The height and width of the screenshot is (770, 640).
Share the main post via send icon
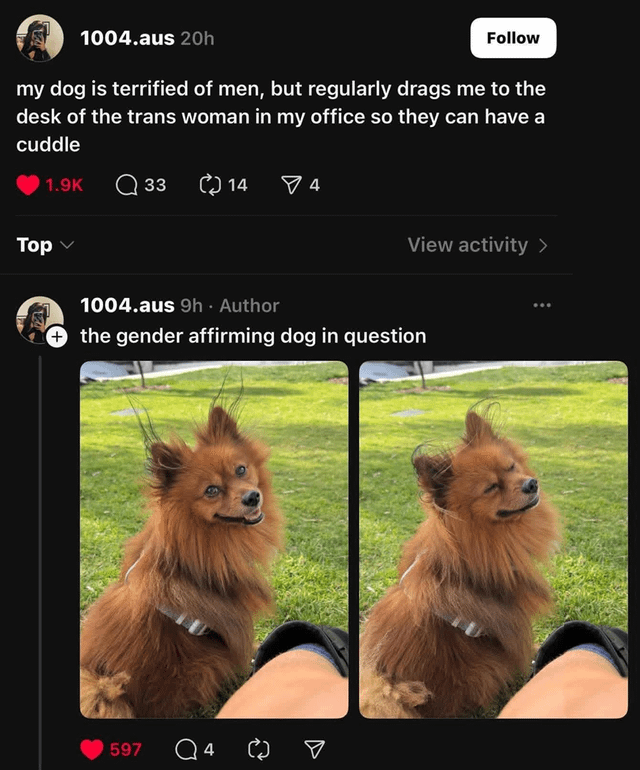point(291,185)
